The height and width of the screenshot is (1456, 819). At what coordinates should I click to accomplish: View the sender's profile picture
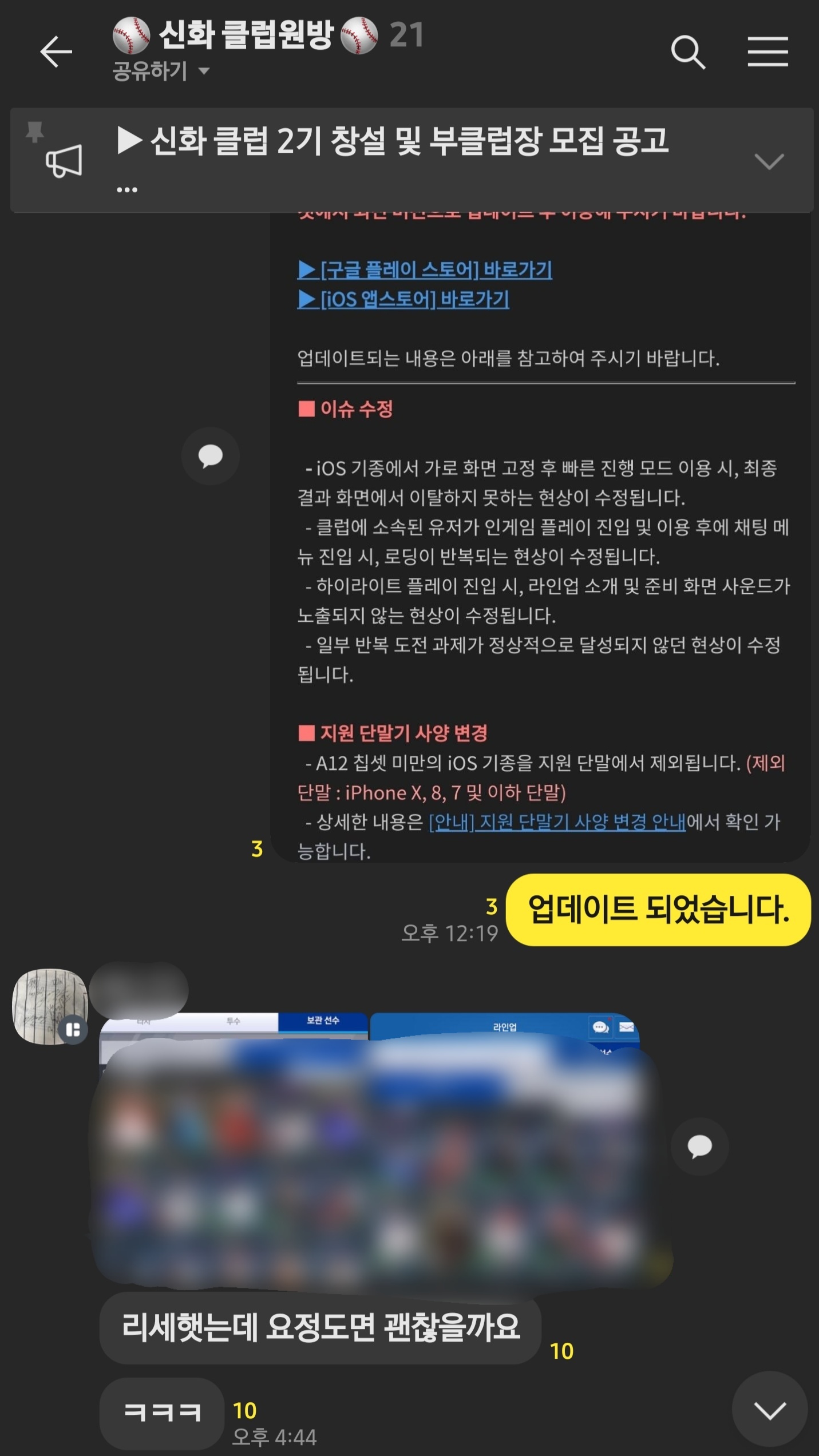point(50,1006)
